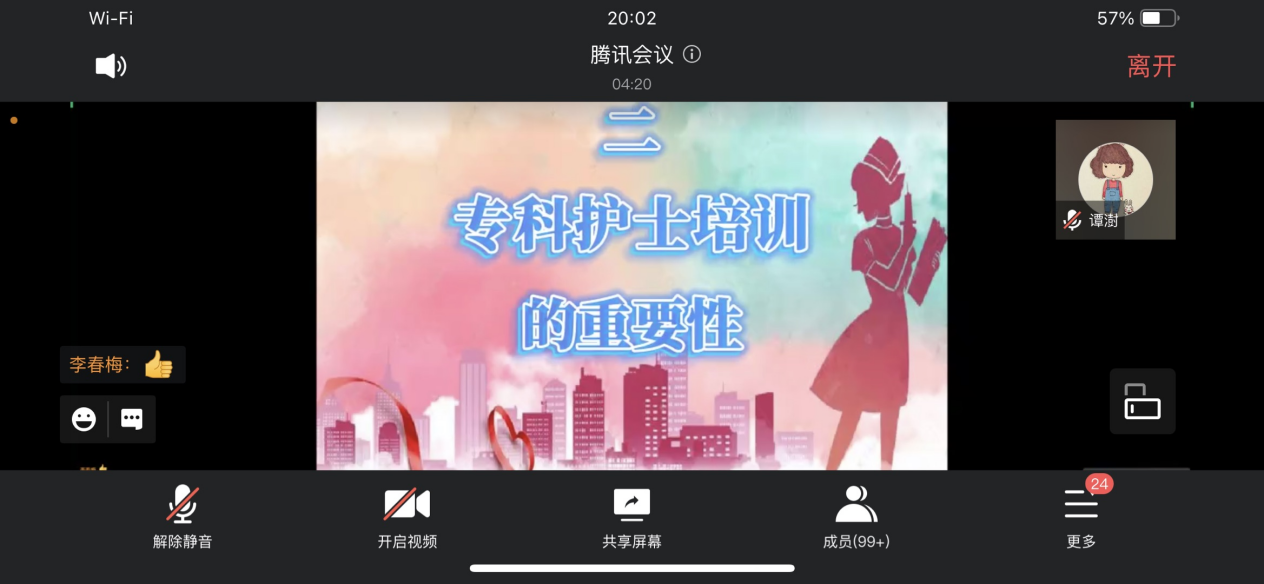Switch the screen layout view
The width and height of the screenshot is (1264, 584).
click(1142, 401)
